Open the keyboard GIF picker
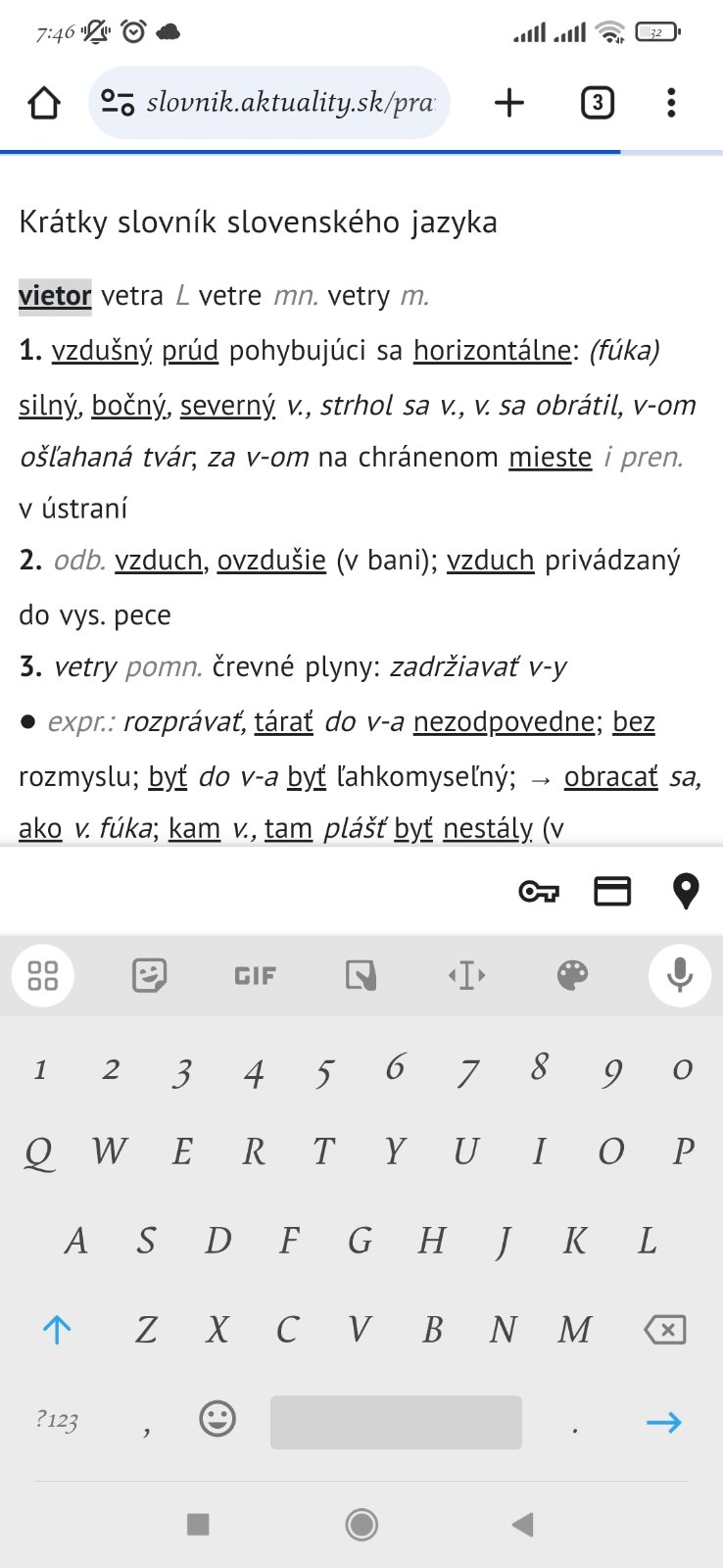The image size is (723, 1568). point(255,976)
